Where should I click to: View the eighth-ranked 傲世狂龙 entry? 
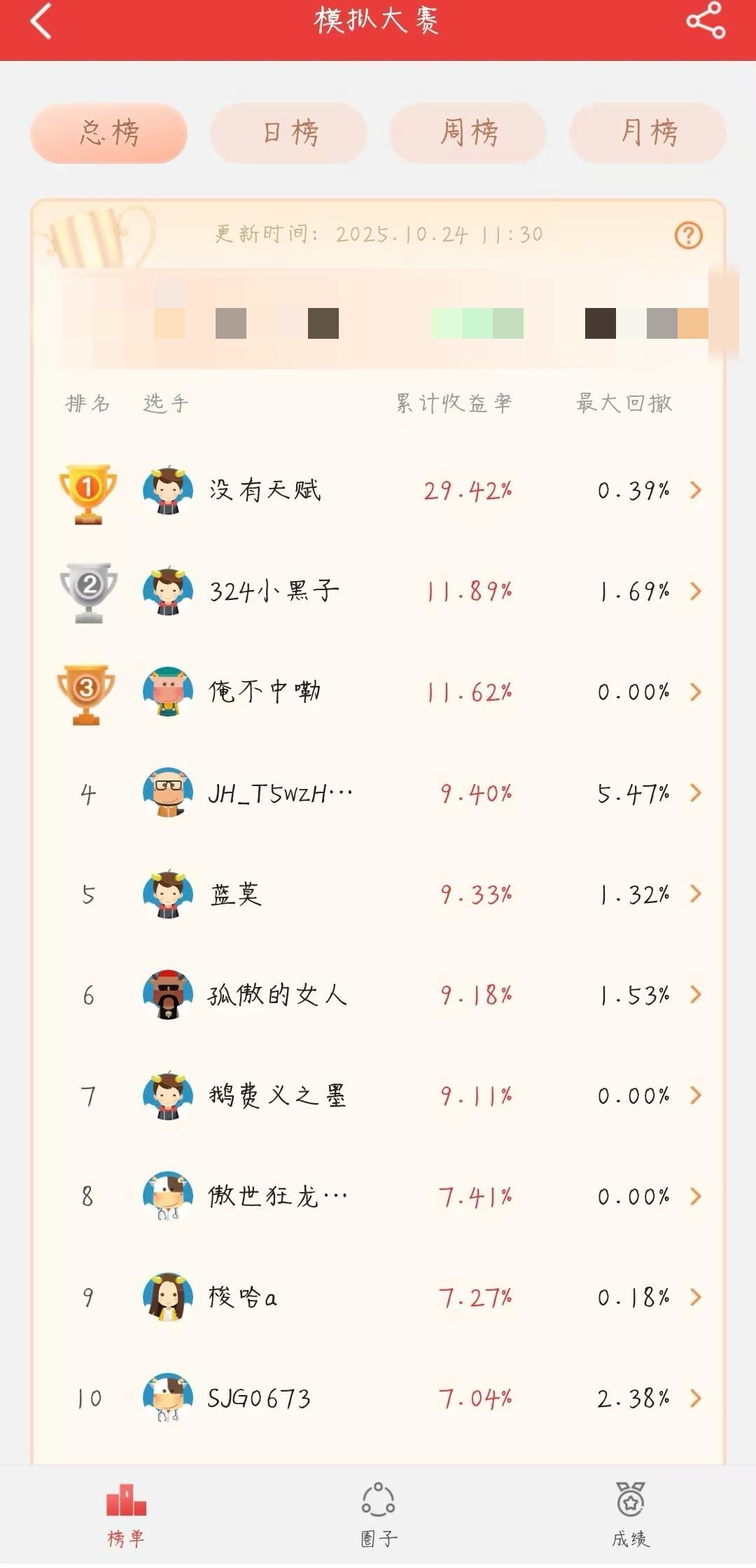click(x=378, y=1196)
